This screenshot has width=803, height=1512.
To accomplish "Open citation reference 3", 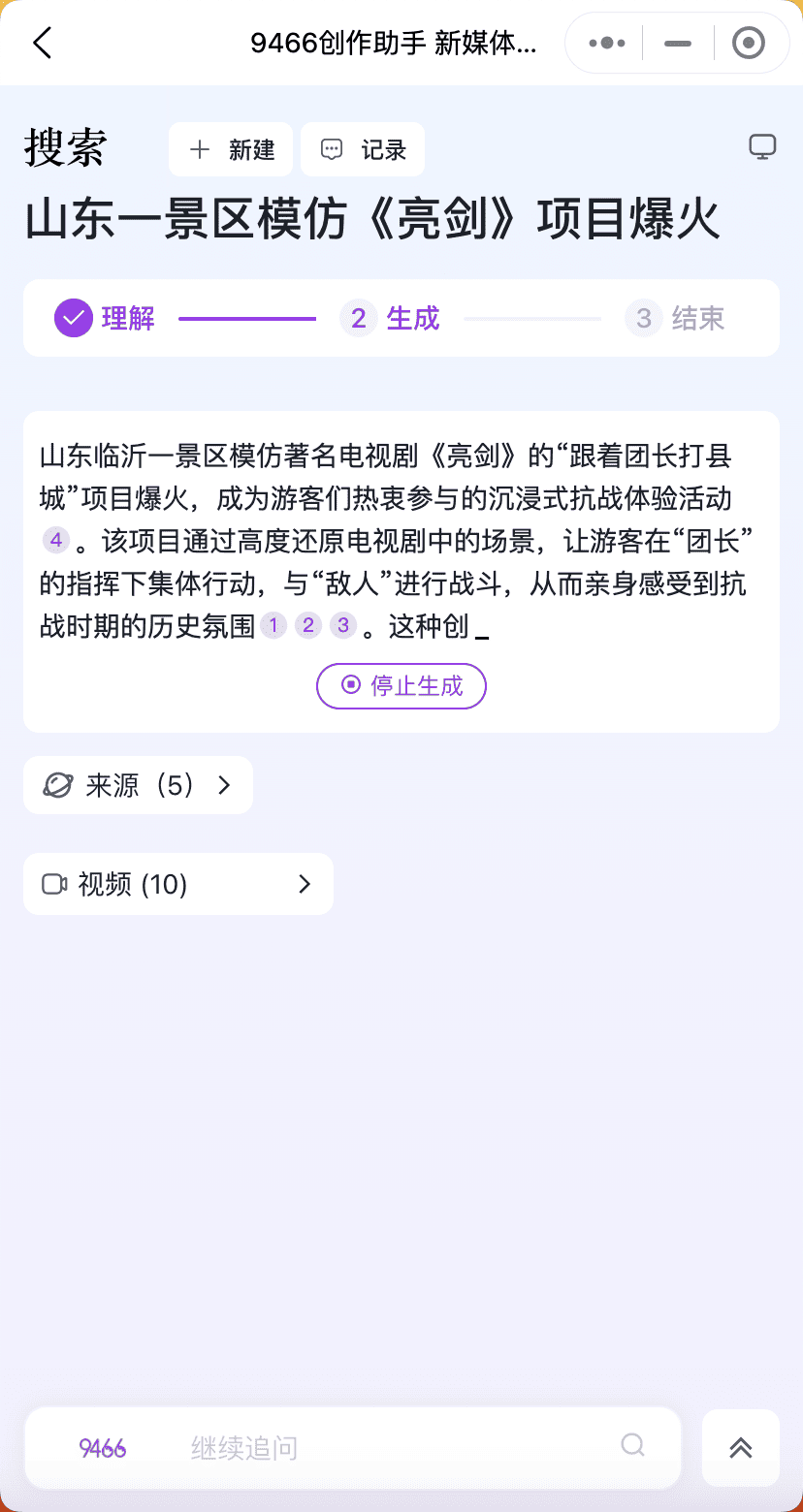I will [x=343, y=626].
